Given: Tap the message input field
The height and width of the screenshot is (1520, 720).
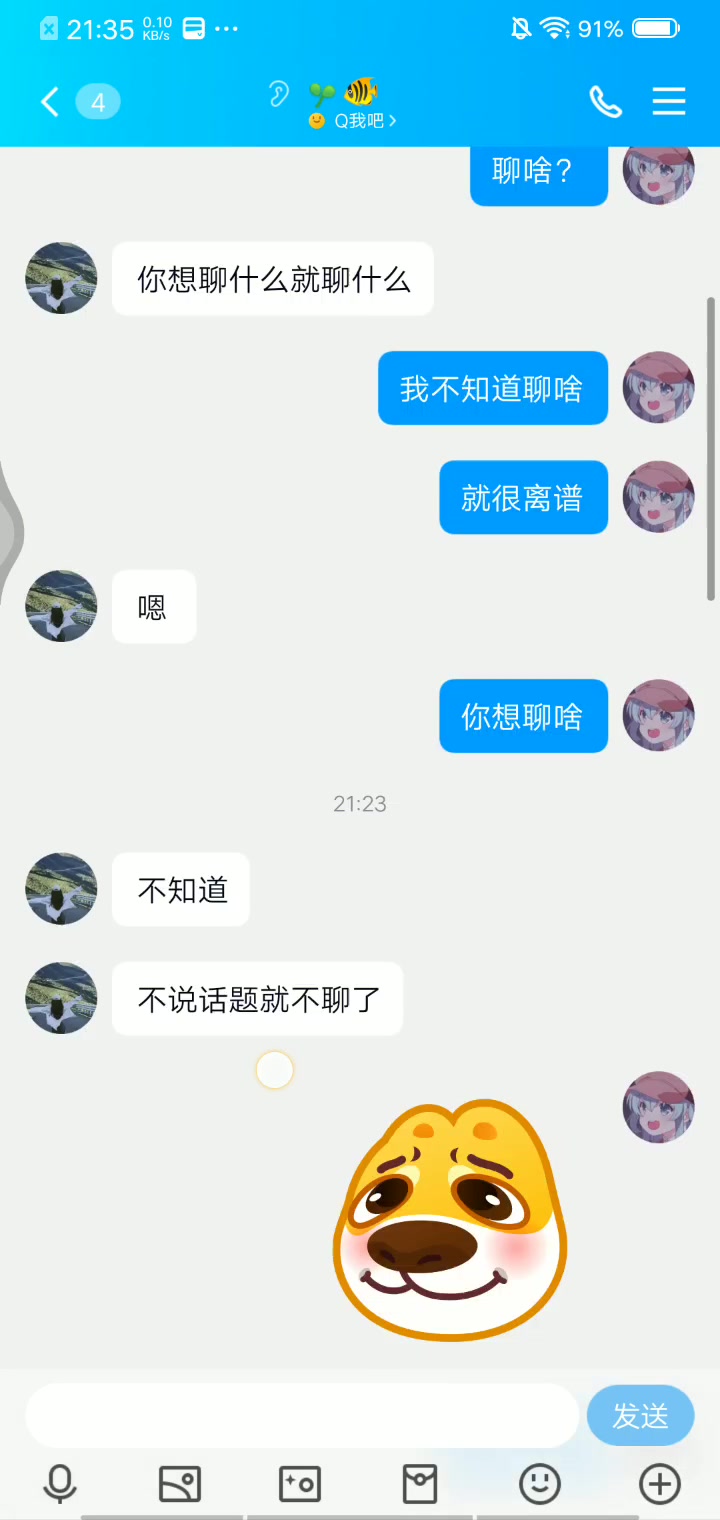Looking at the screenshot, I should [300, 1415].
